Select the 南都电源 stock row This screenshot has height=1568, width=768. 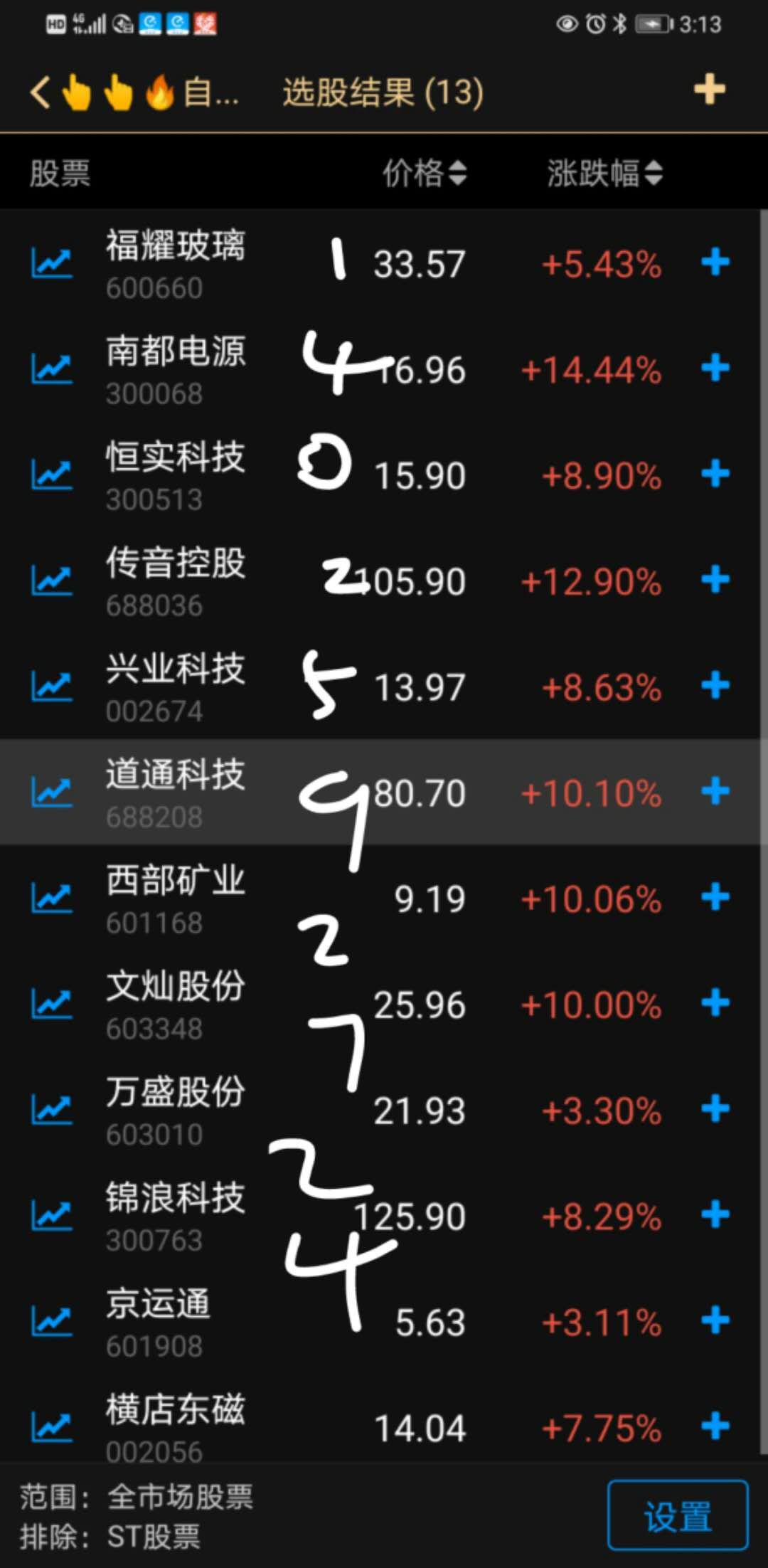point(176,369)
